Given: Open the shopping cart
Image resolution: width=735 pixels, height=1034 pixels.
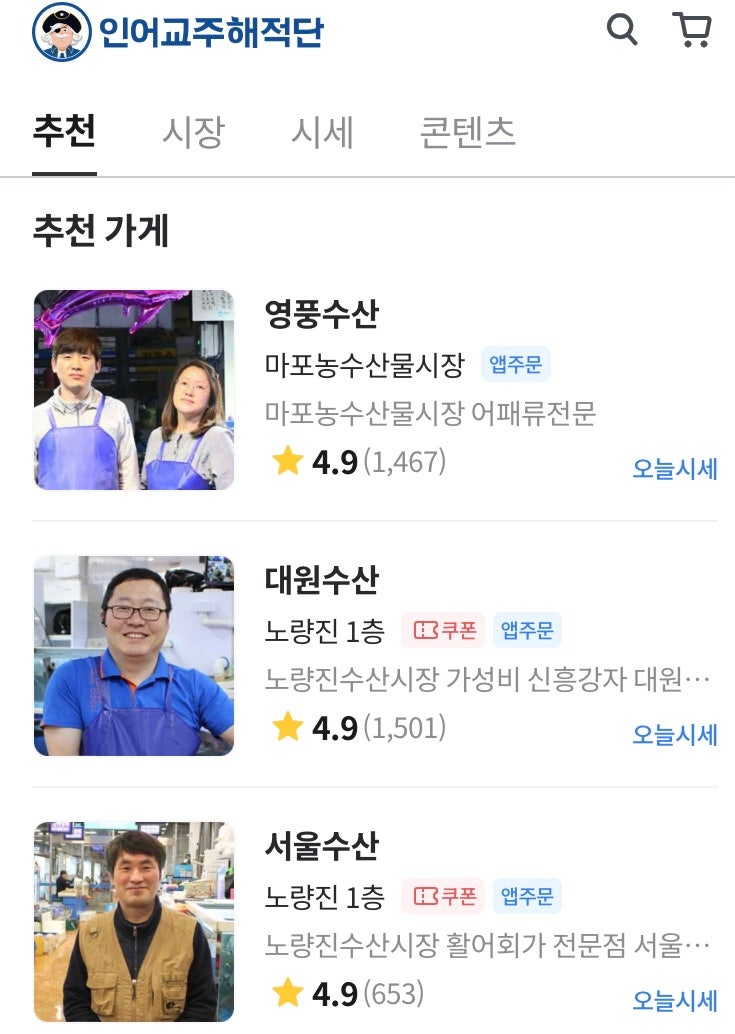Looking at the screenshot, I should pyautogui.click(x=691, y=30).
